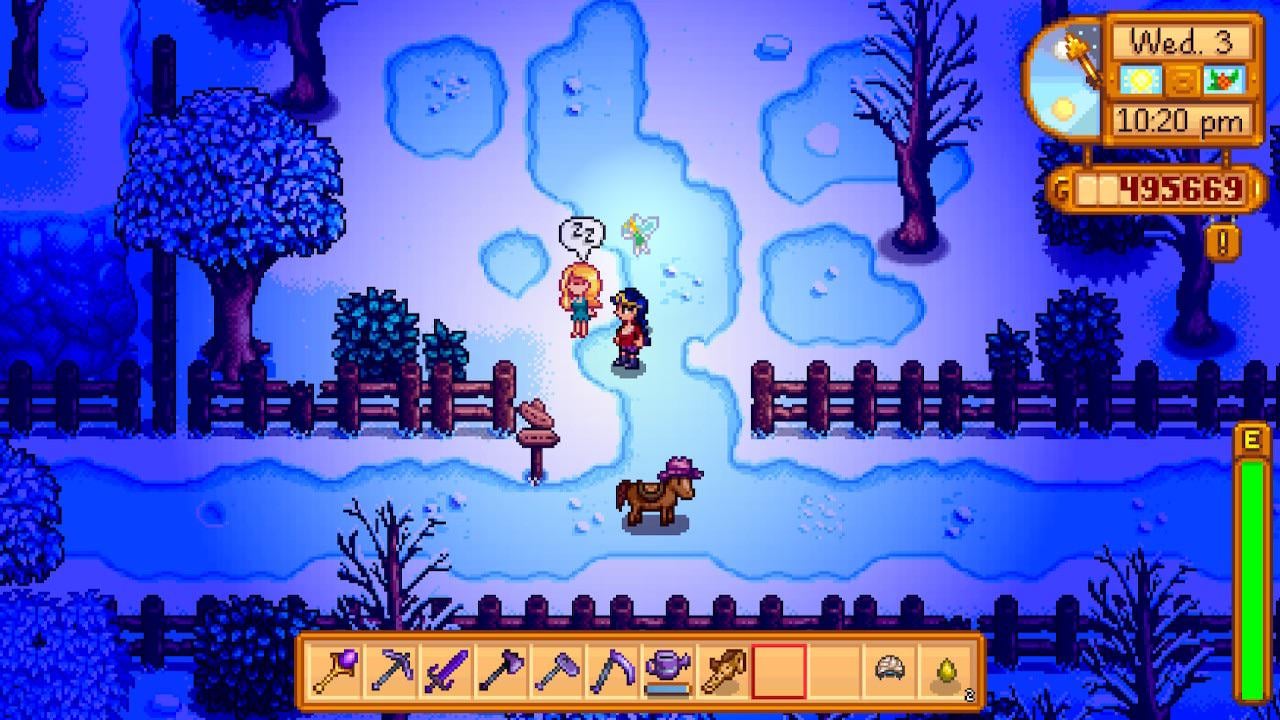
Task: Equip the watering can
Action: click(x=667, y=671)
